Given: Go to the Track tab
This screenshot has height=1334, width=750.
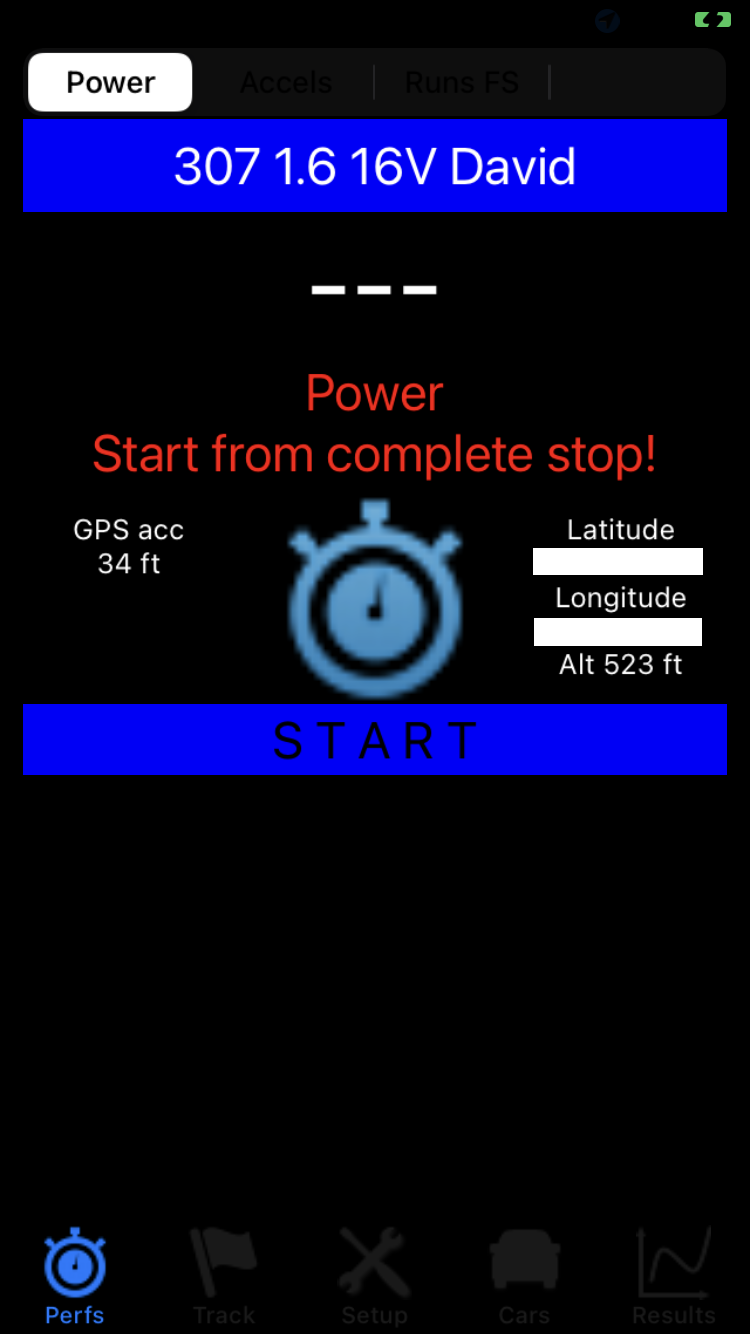Looking at the screenshot, I should (x=224, y=1276).
